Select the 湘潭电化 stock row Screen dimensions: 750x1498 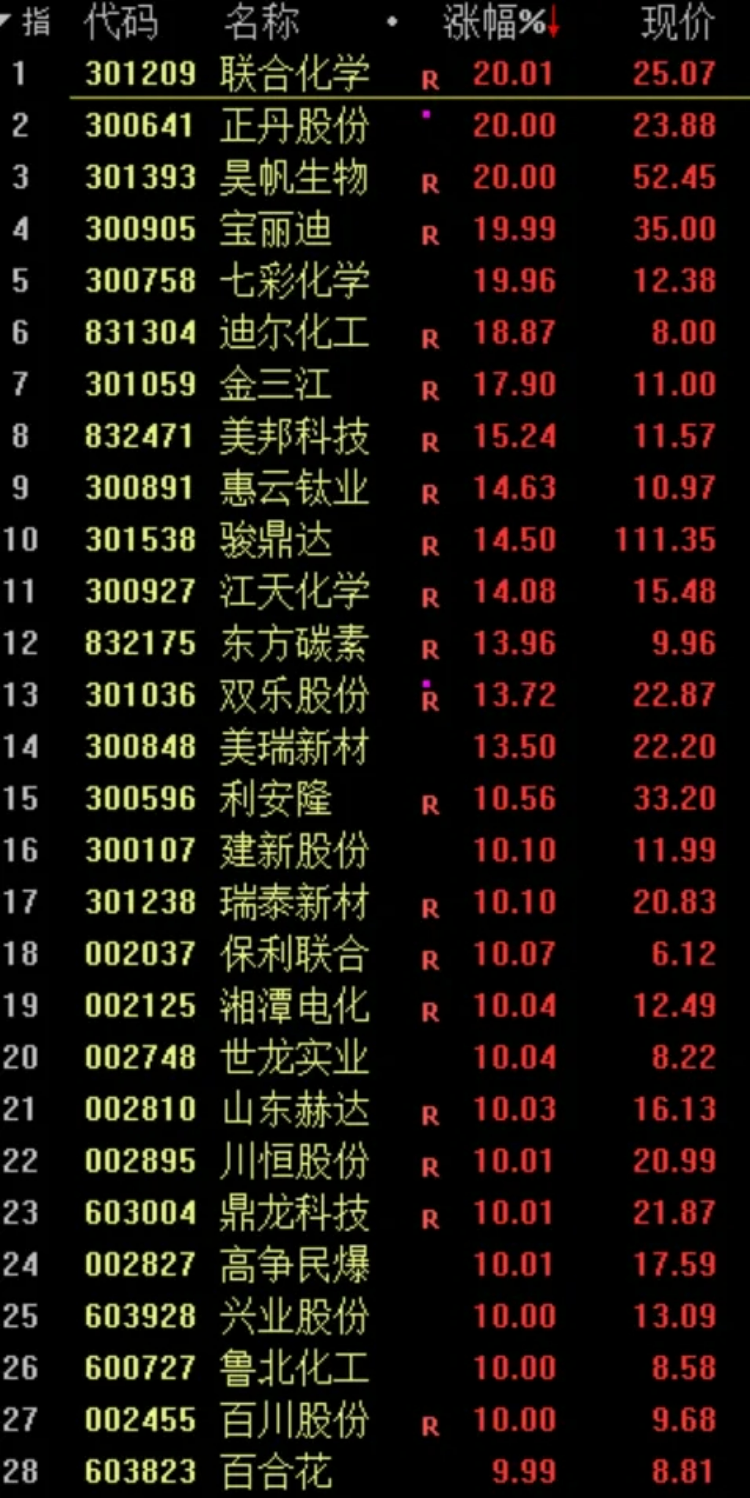tap(375, 1006)
